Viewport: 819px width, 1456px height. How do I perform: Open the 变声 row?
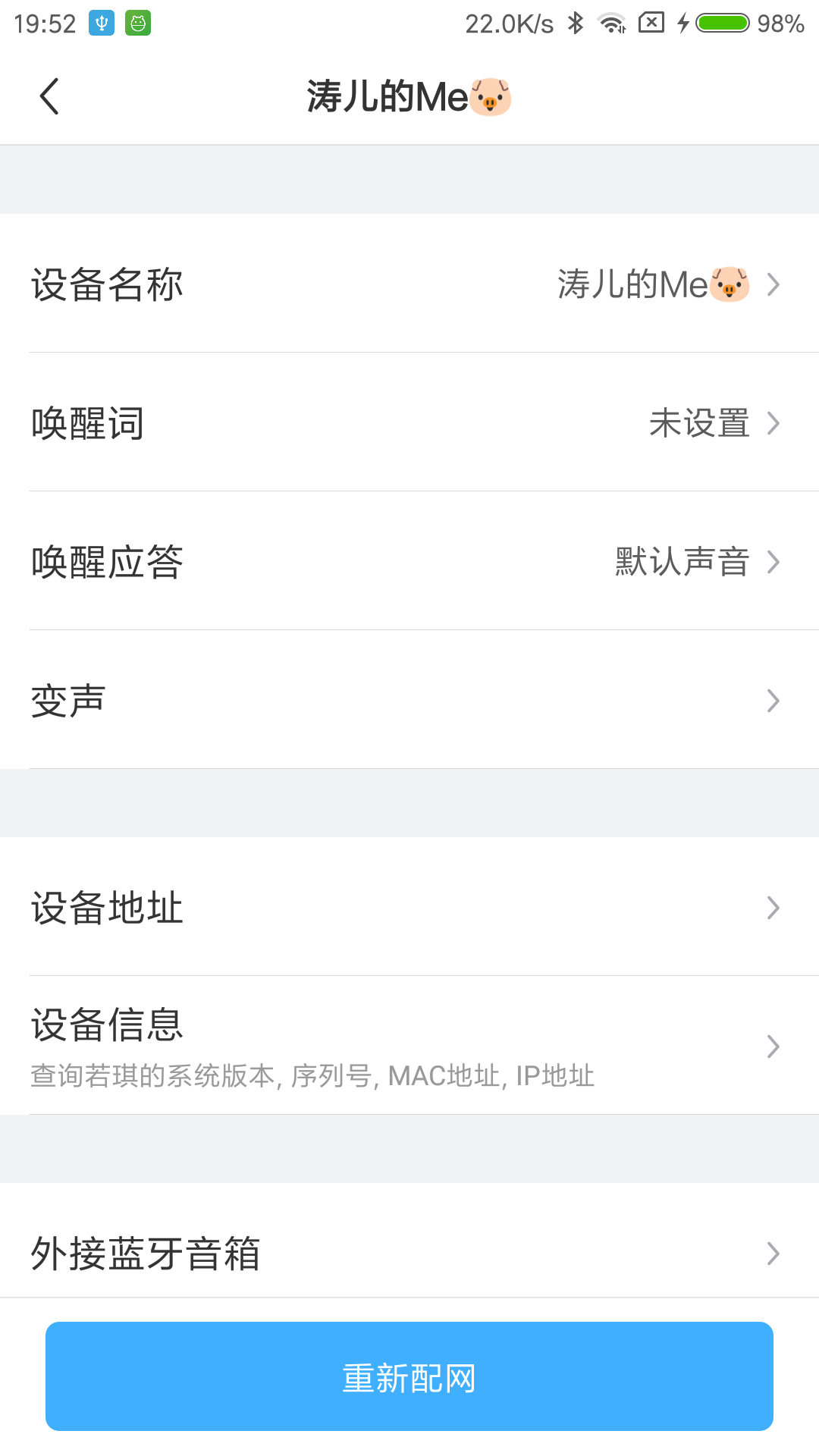click(409, 700)
